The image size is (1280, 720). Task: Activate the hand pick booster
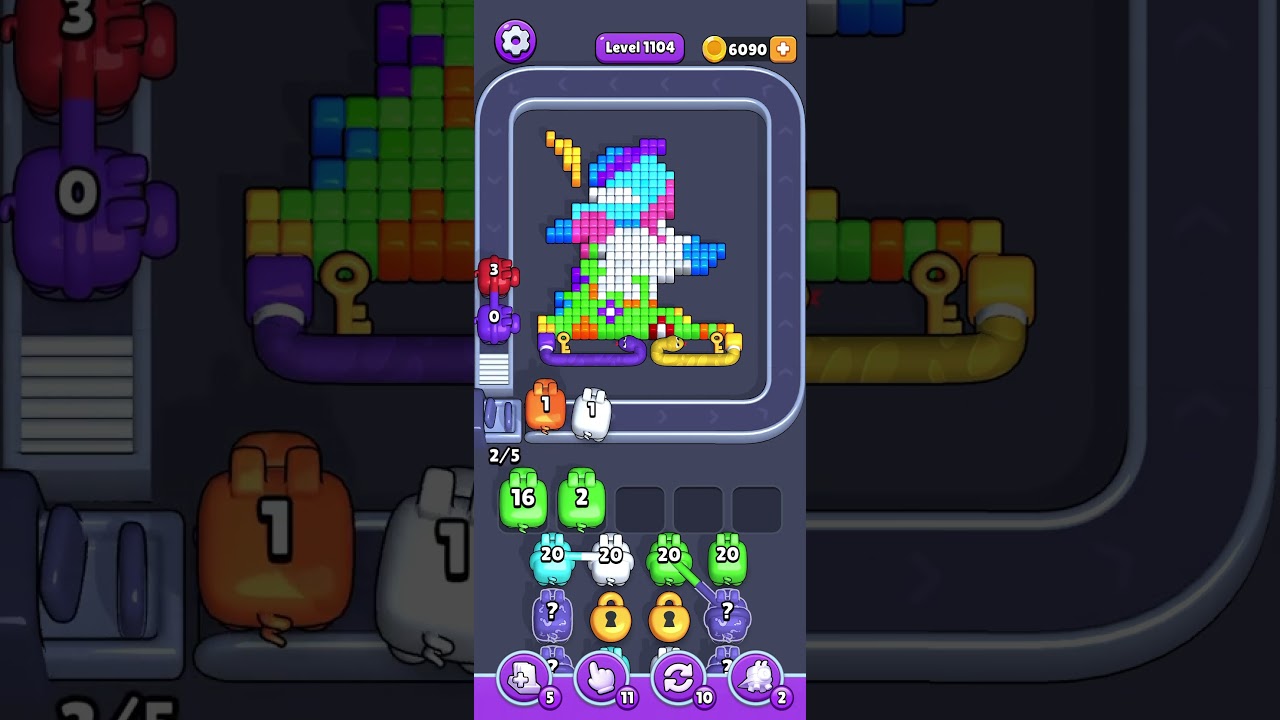point(602,680)
